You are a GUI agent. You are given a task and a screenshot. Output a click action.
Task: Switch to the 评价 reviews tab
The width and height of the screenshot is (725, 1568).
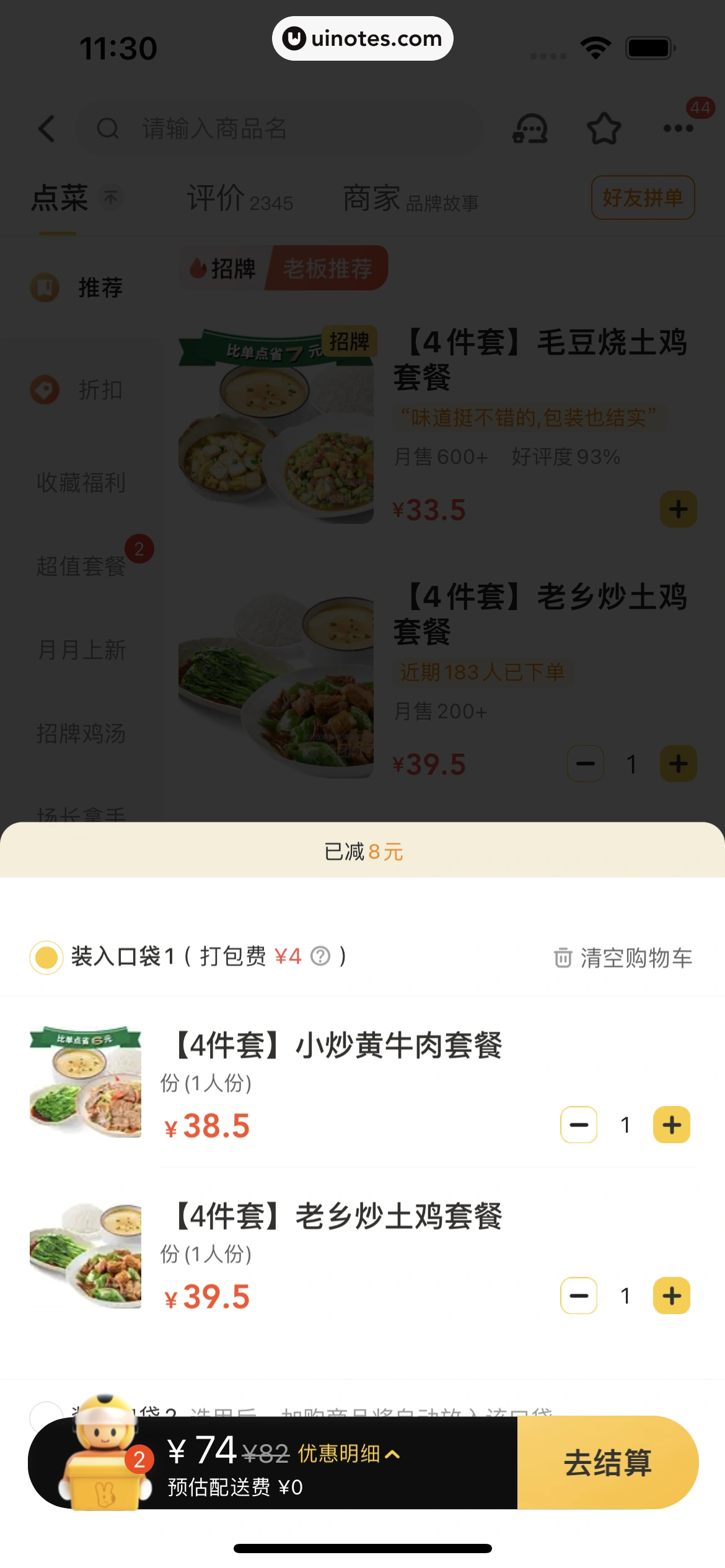coord(240,199)
